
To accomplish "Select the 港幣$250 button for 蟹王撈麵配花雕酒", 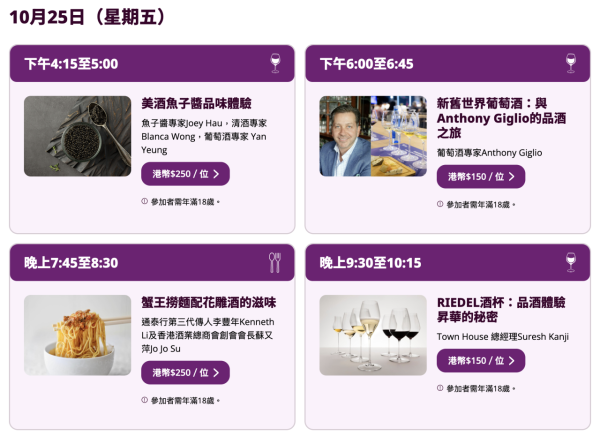I will [185, 372].
